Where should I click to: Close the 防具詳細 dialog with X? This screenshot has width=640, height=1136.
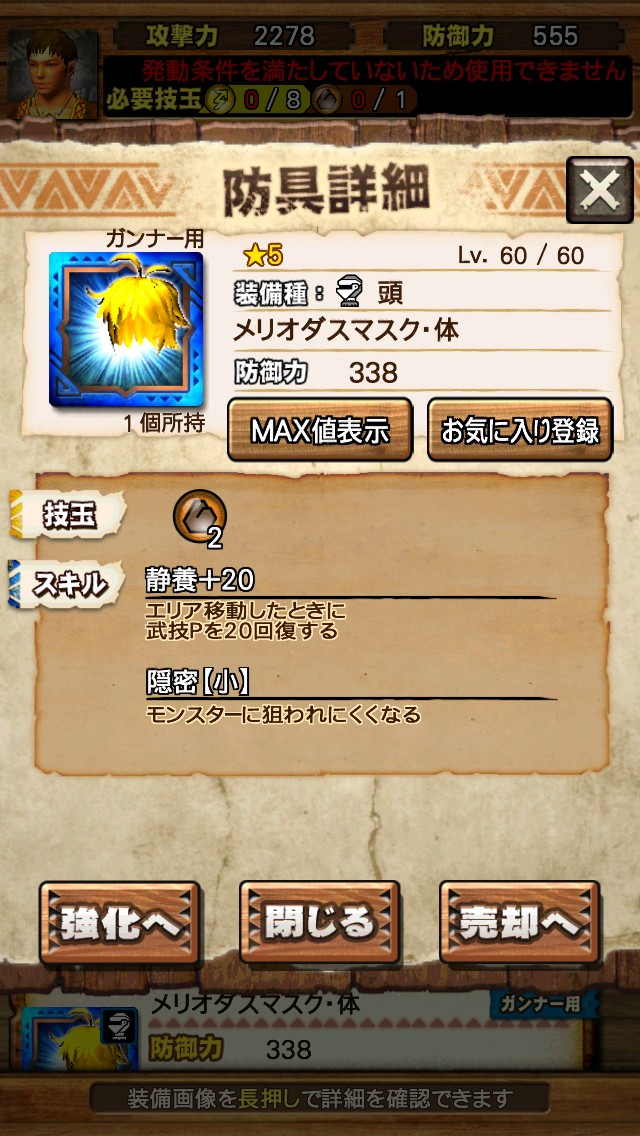pyautogui.click(x=599, y=190)
